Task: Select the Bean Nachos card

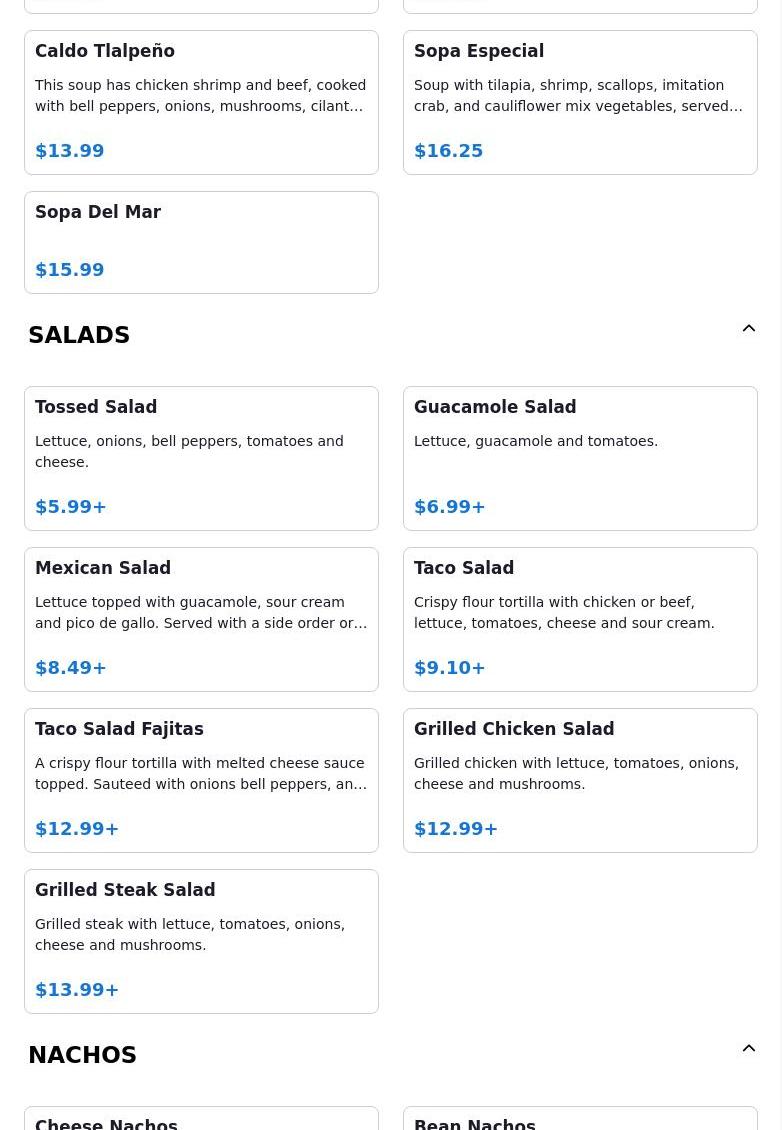Action: (580, 1120)
